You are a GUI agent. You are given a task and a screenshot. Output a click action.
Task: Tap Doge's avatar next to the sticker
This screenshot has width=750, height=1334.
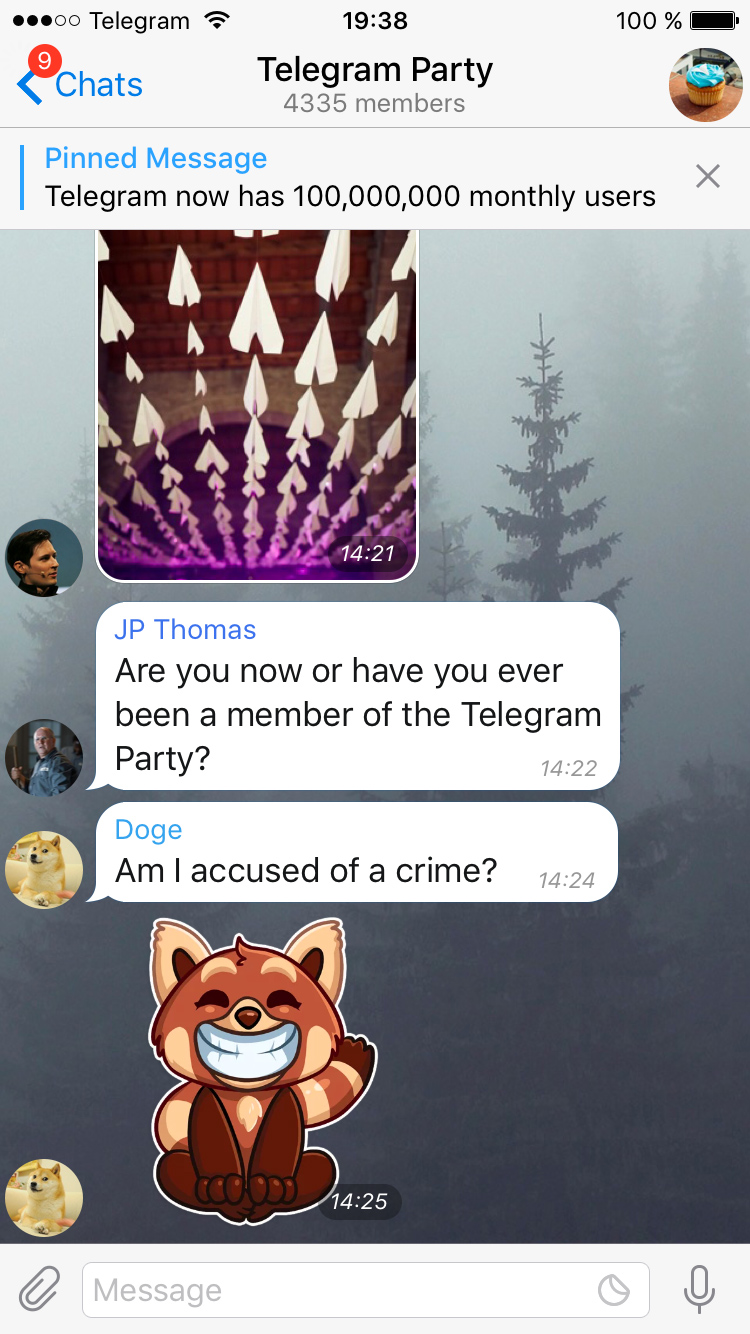(44, 1198)
